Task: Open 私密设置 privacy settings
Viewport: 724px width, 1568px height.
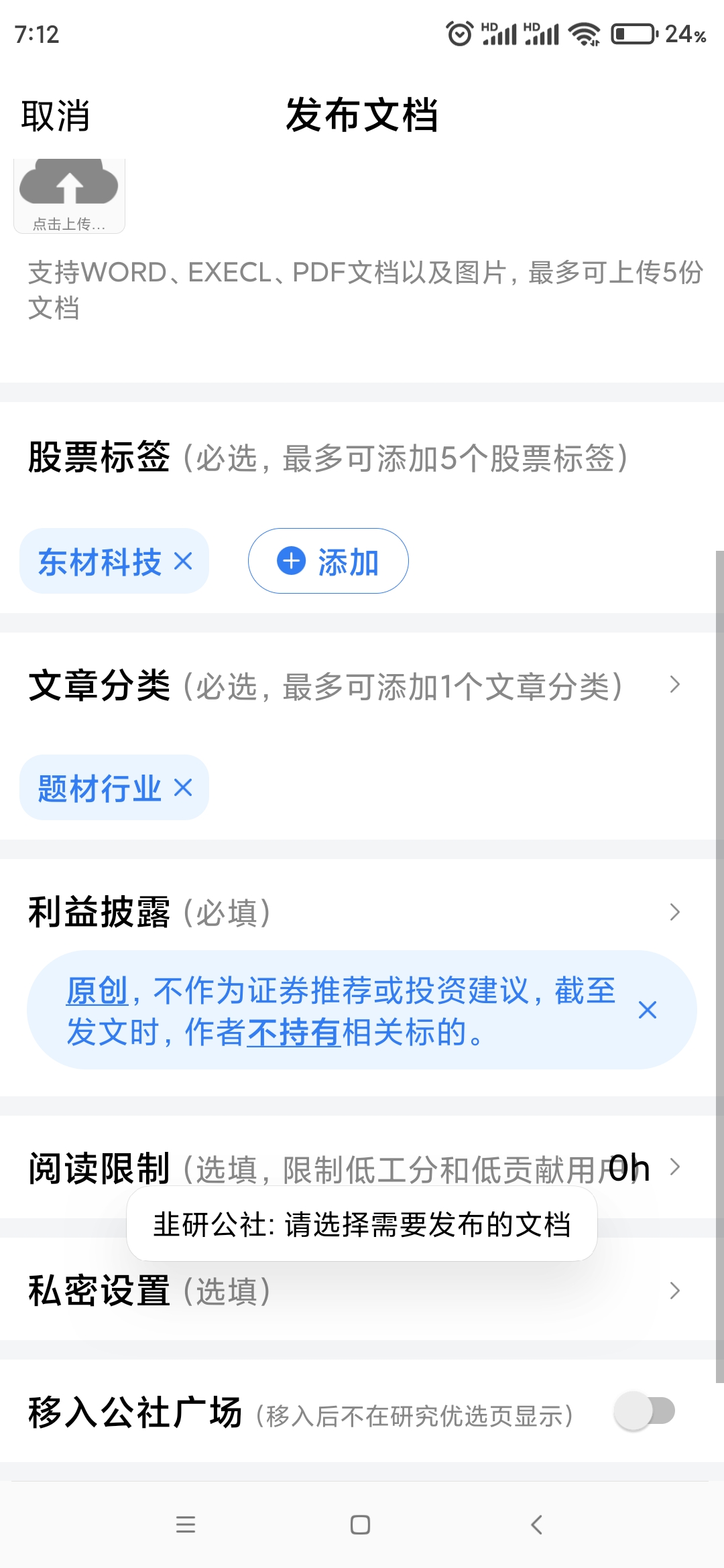Action: point(355,1291)
